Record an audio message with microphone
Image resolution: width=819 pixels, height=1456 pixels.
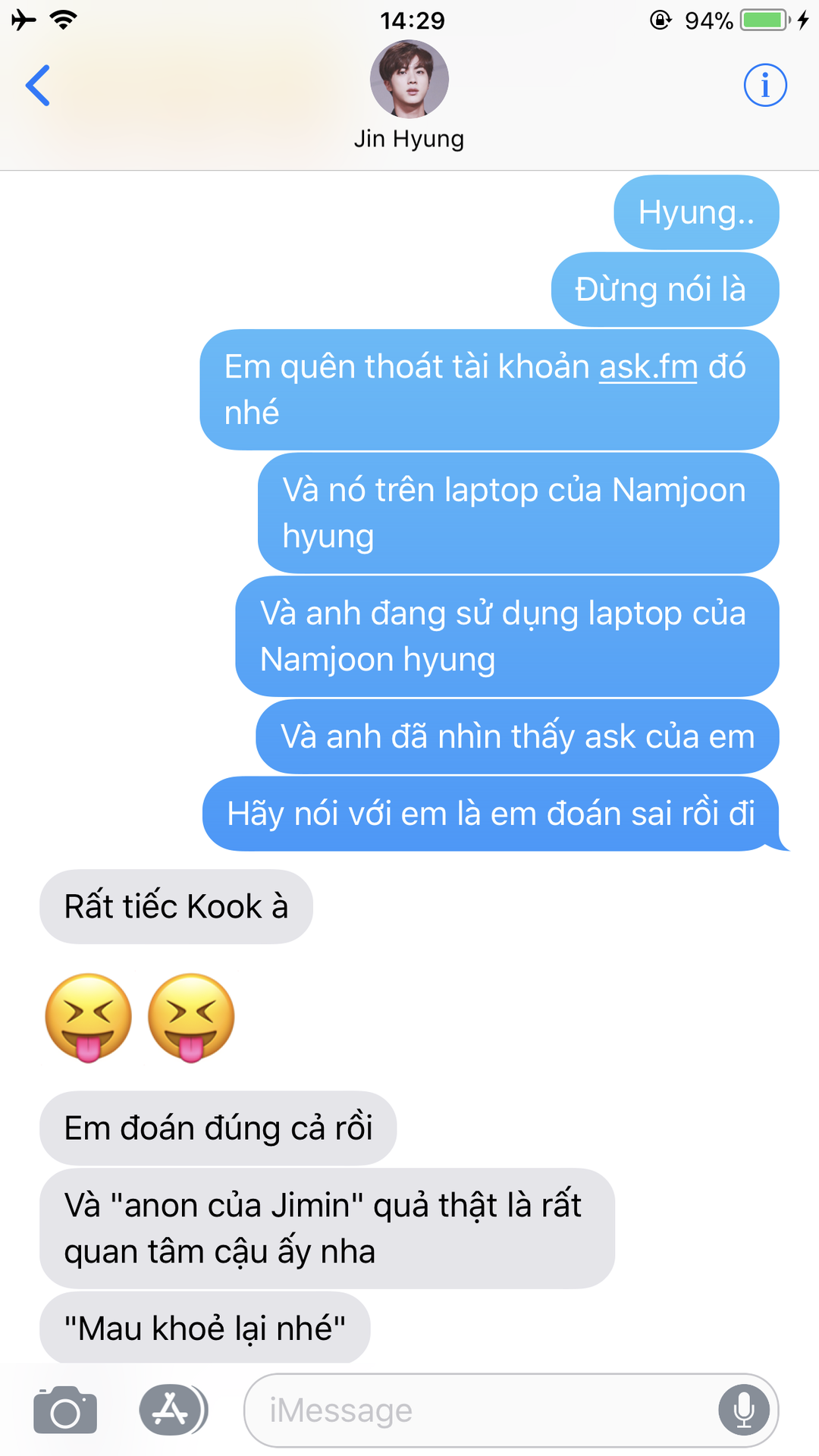744,1410
